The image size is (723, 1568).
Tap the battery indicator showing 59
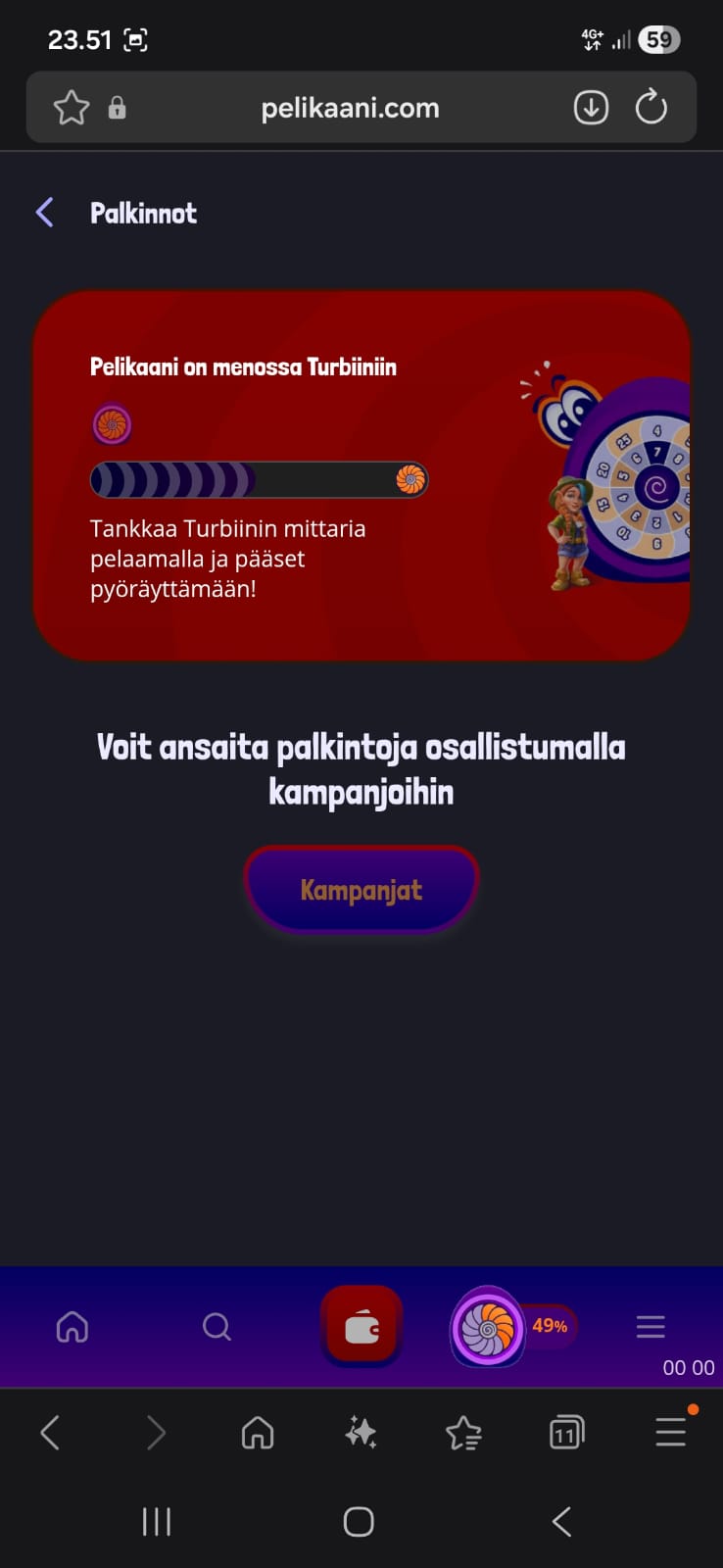pyautogui.click(x=660, y=39)
